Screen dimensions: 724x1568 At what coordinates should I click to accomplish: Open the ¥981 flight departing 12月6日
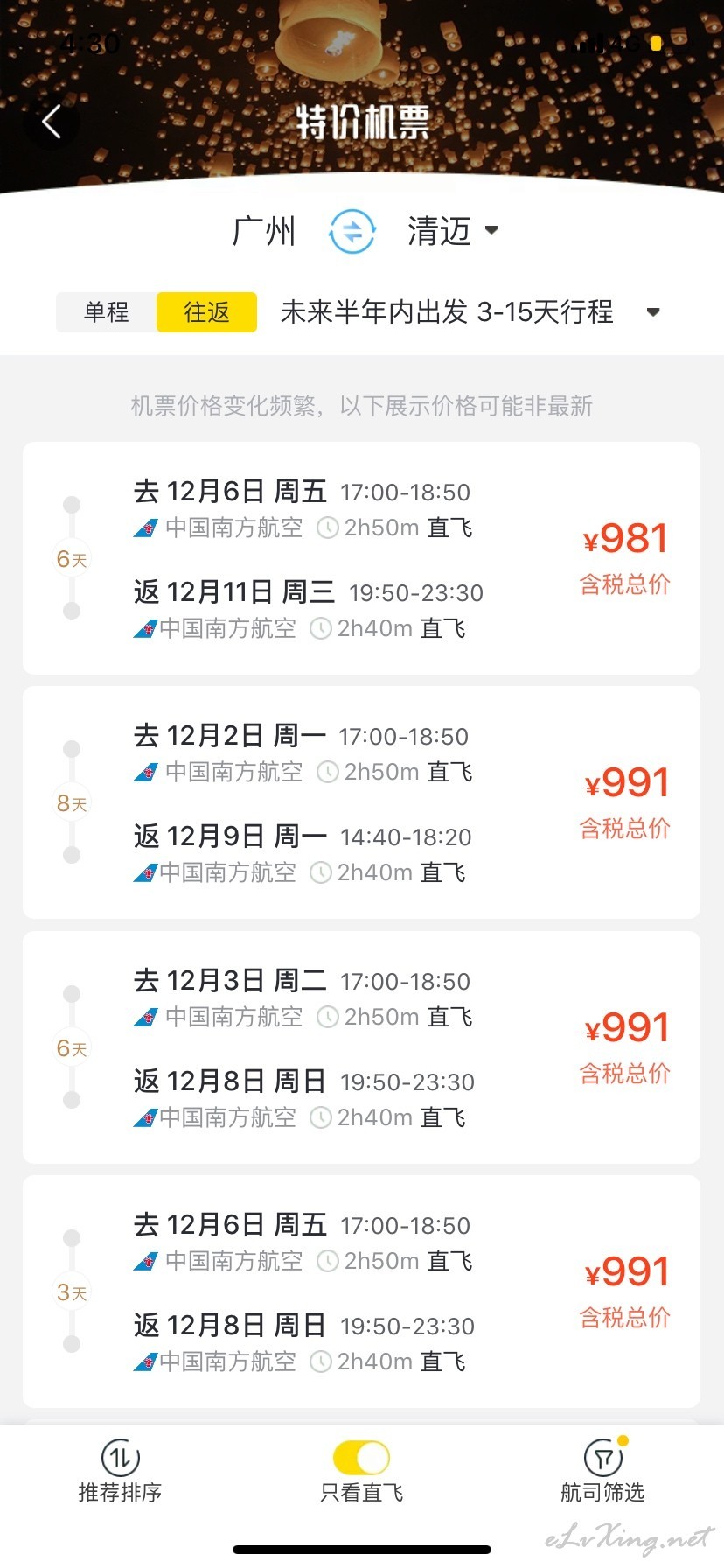[x=361, y=558]
